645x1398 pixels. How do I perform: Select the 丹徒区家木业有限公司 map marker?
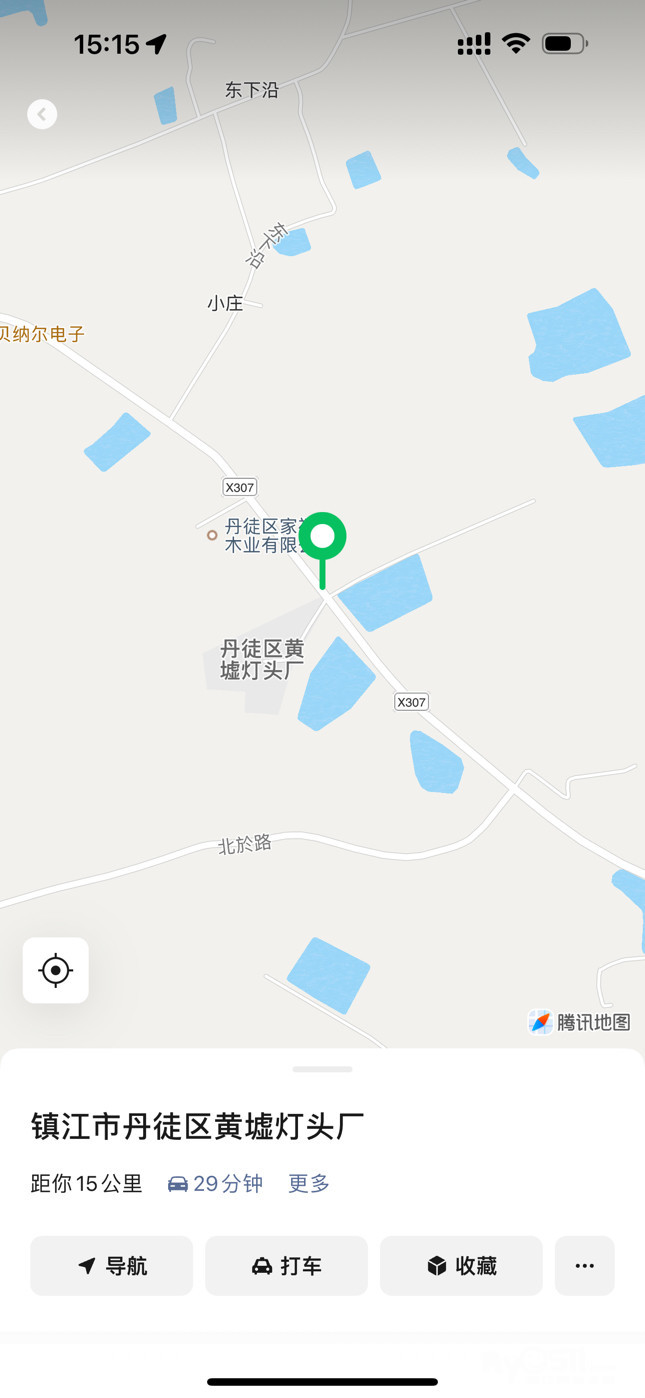(213, 535)
